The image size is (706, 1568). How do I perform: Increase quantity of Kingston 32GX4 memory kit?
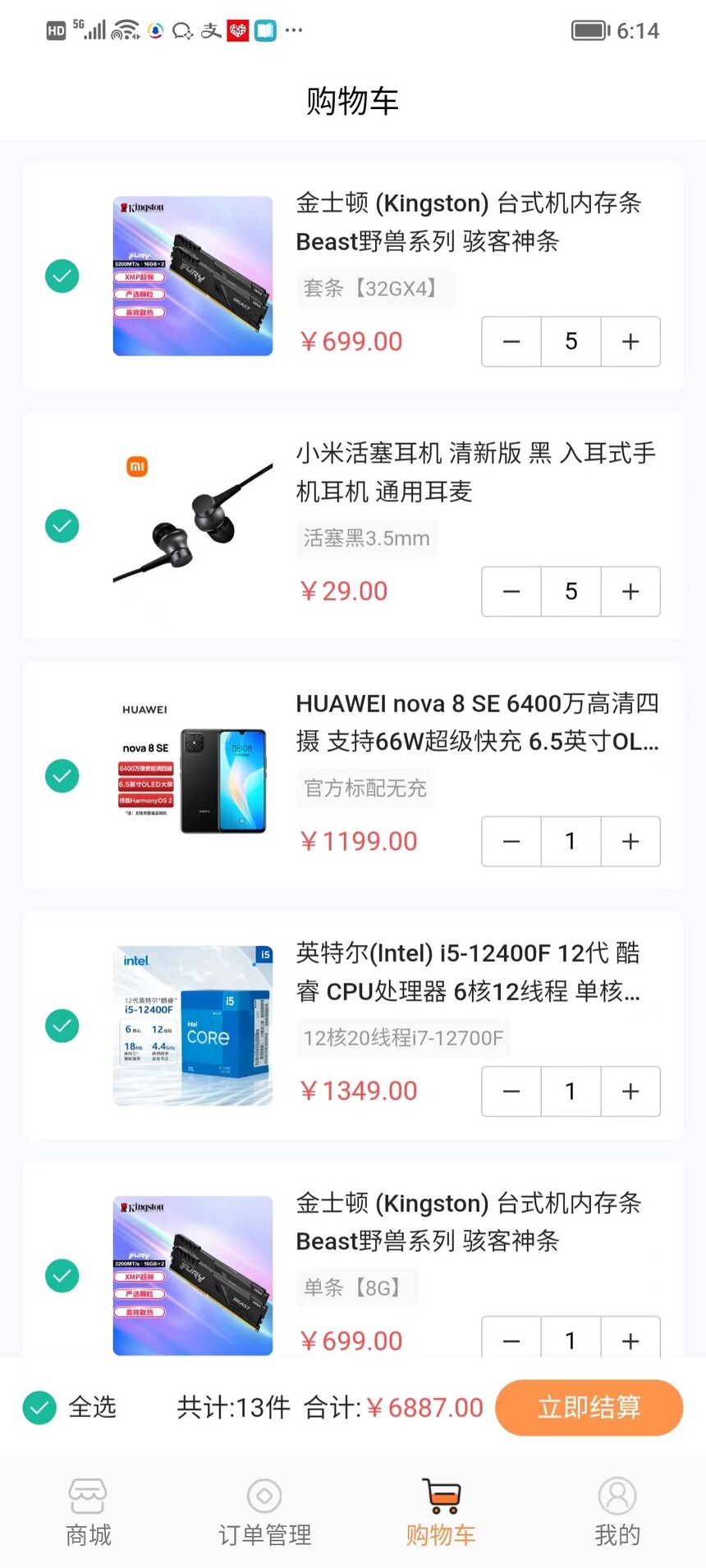(x=630, y=341)
